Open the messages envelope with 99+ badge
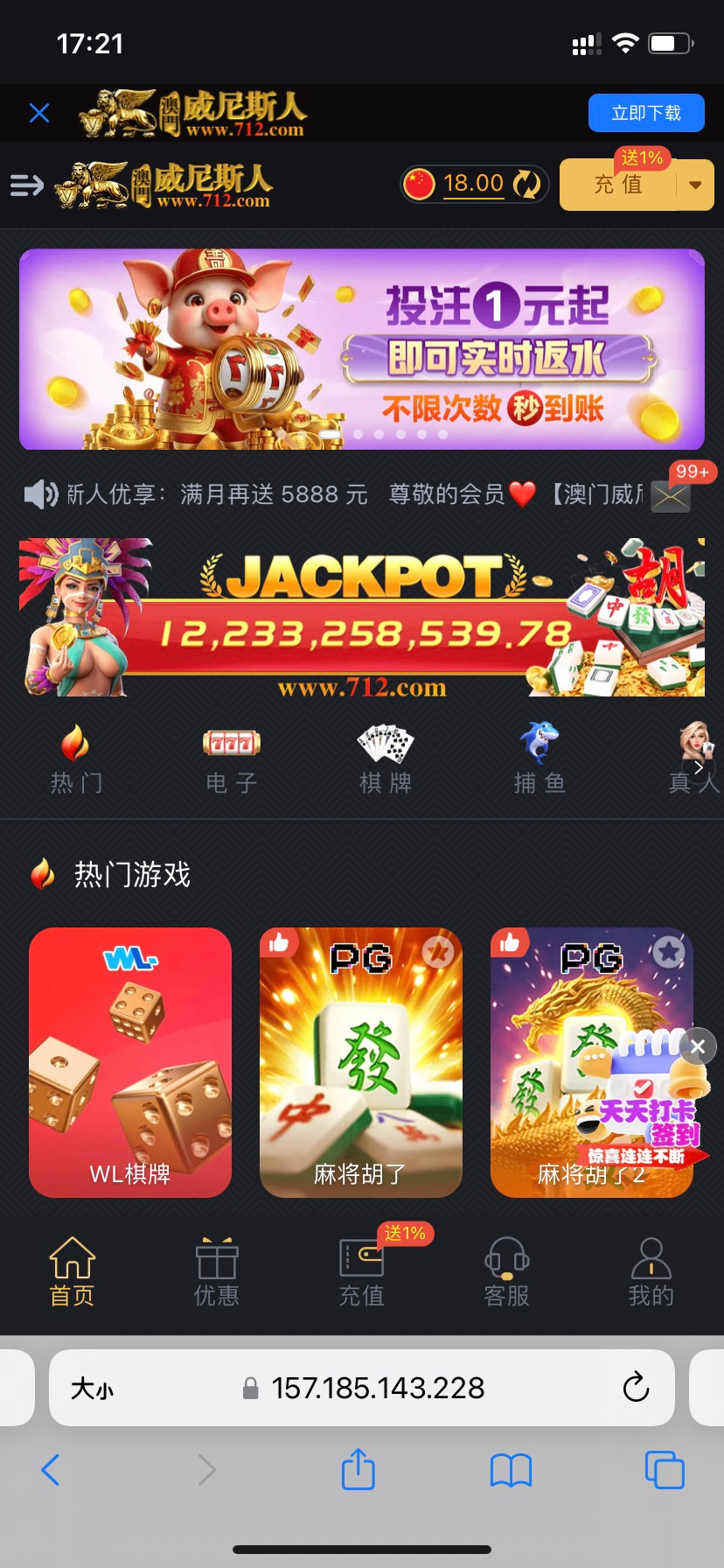Image resolution: width=724 pixels, height=1568 pixels. click(x=671, y=497)
